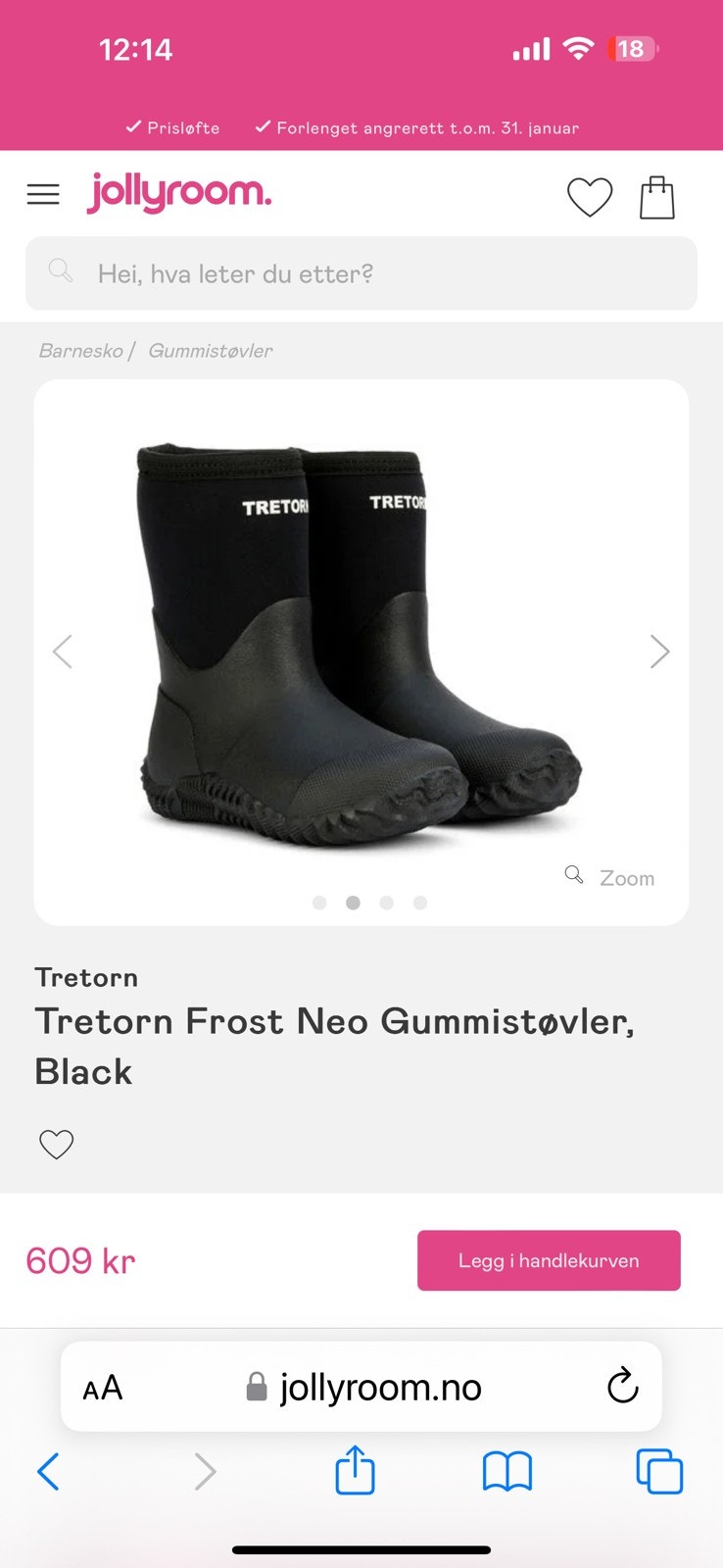Reload the page with the refresh icon
The image size is (723, 1568).
pos(621,1387)
